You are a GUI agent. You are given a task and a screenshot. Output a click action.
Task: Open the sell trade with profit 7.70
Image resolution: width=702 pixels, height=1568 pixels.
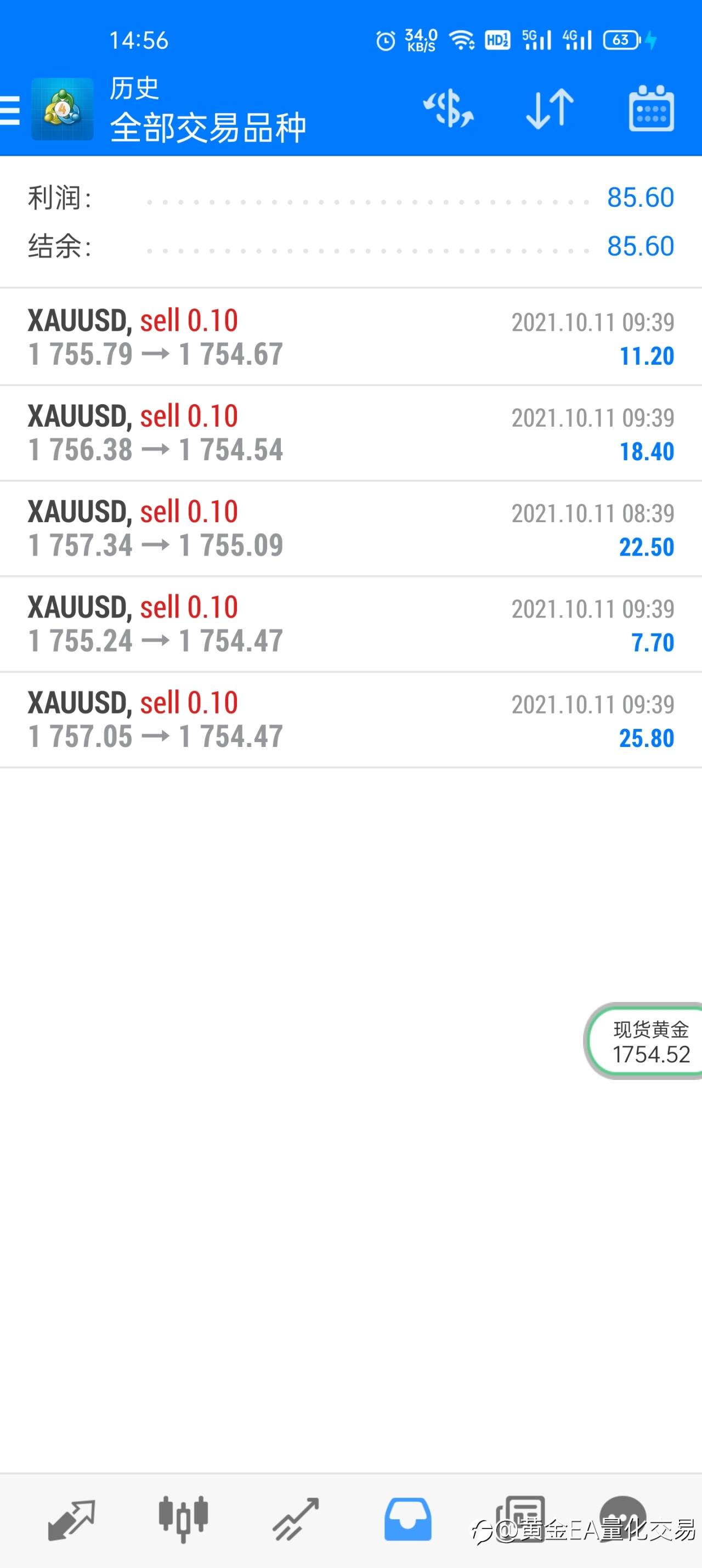(x=350, y=624)
